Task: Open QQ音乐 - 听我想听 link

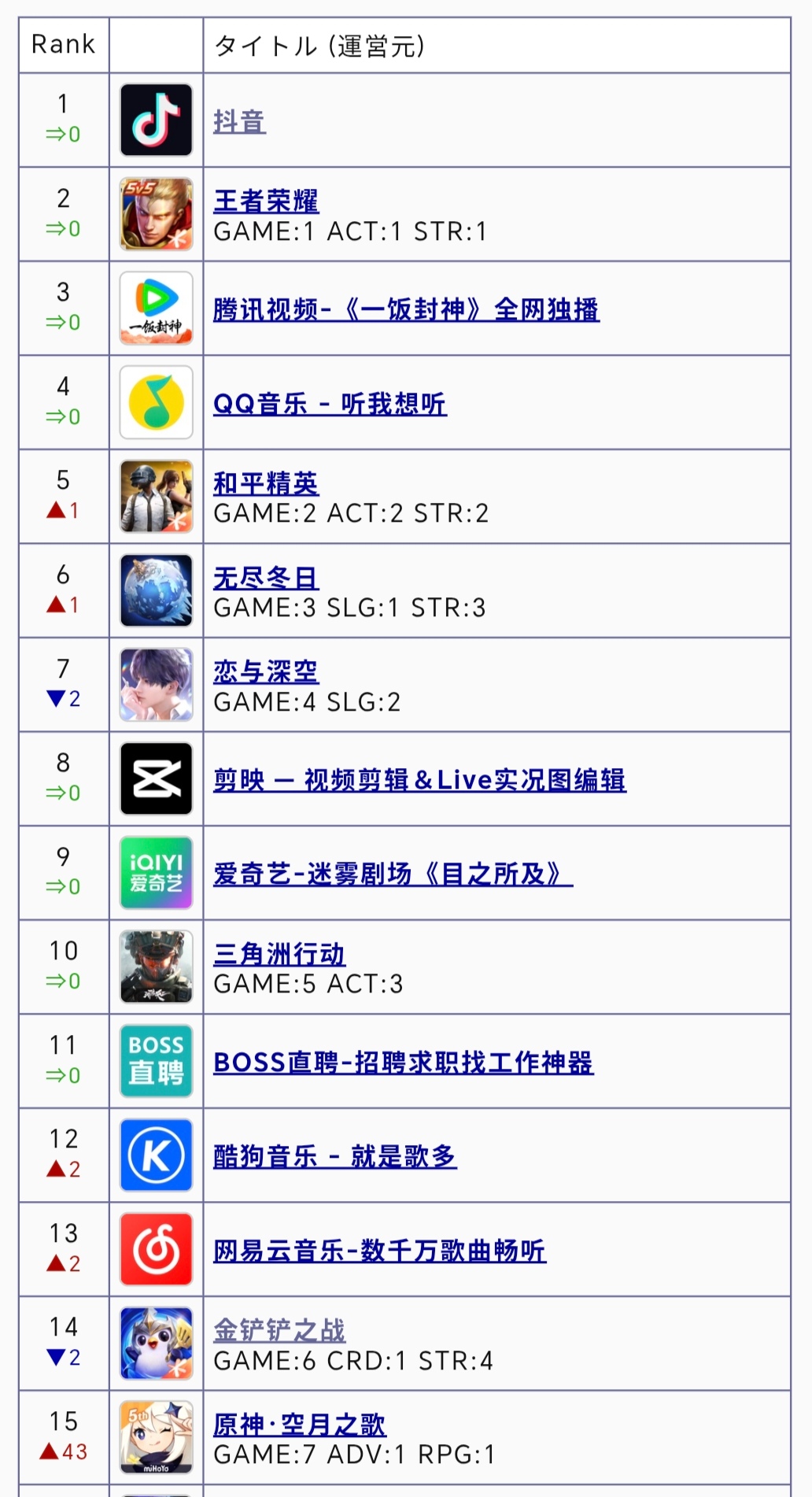Action: coord(330,404)
